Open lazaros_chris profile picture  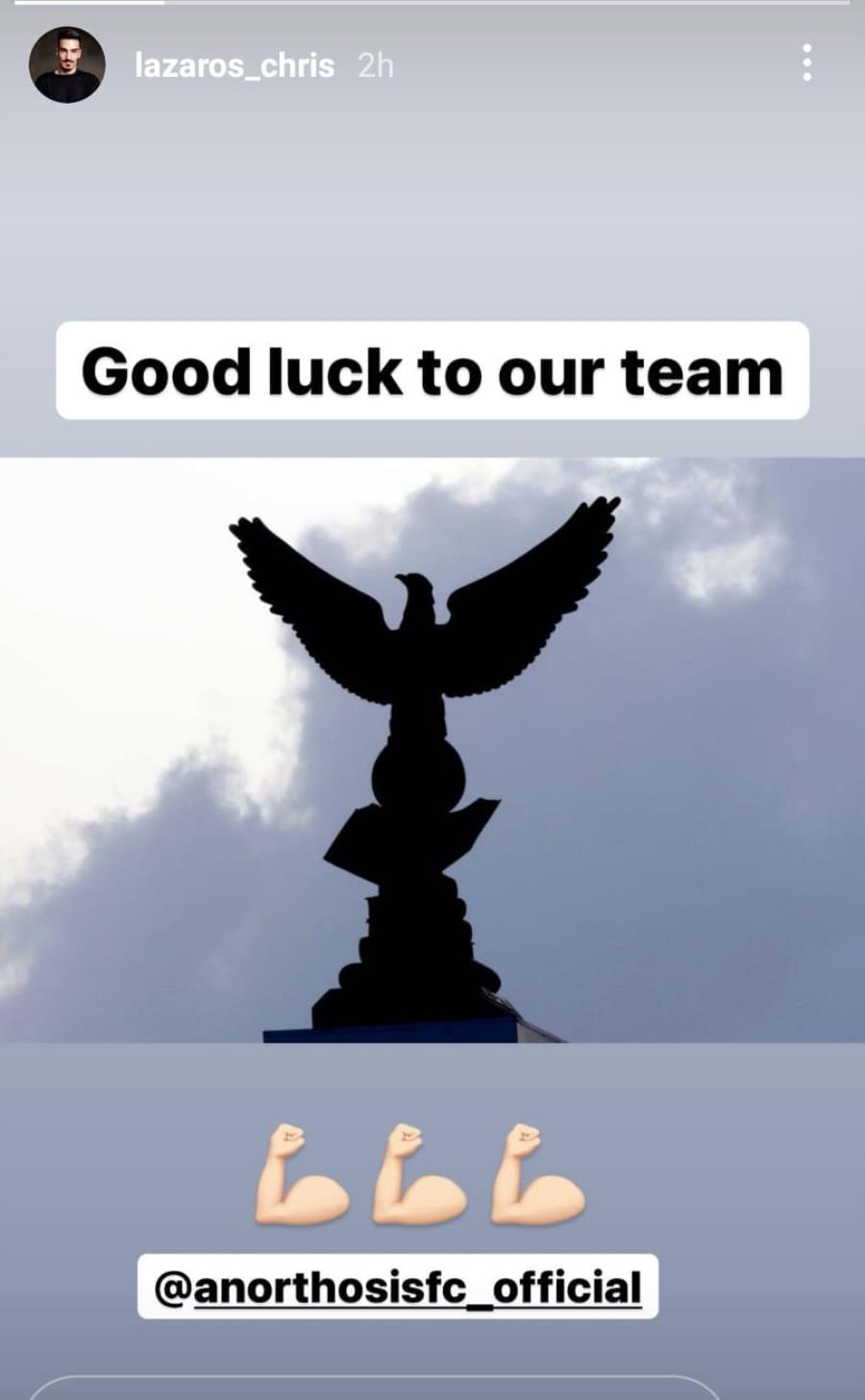(x=66, y=65)
